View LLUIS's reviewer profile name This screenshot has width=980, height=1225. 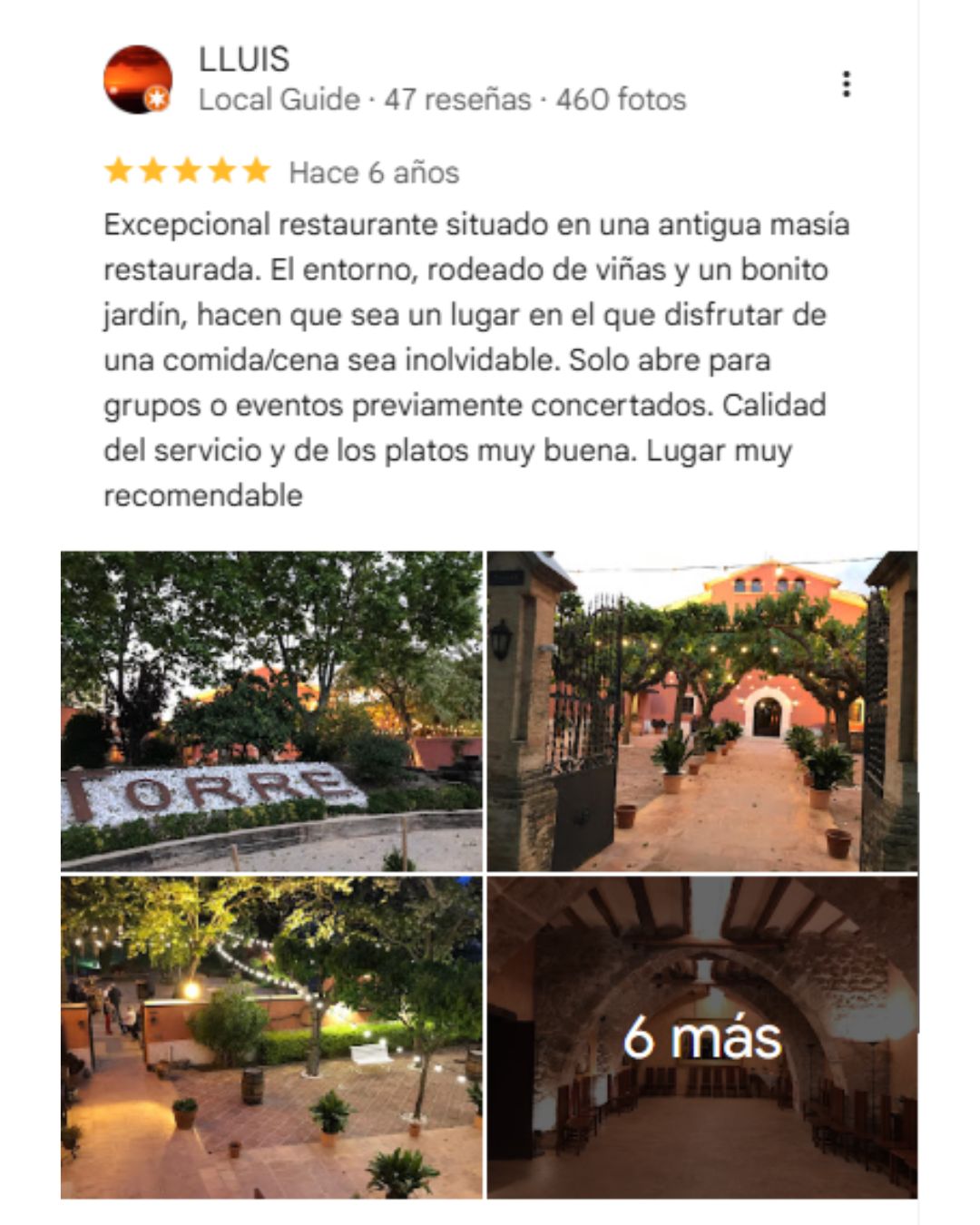[243, 60]
